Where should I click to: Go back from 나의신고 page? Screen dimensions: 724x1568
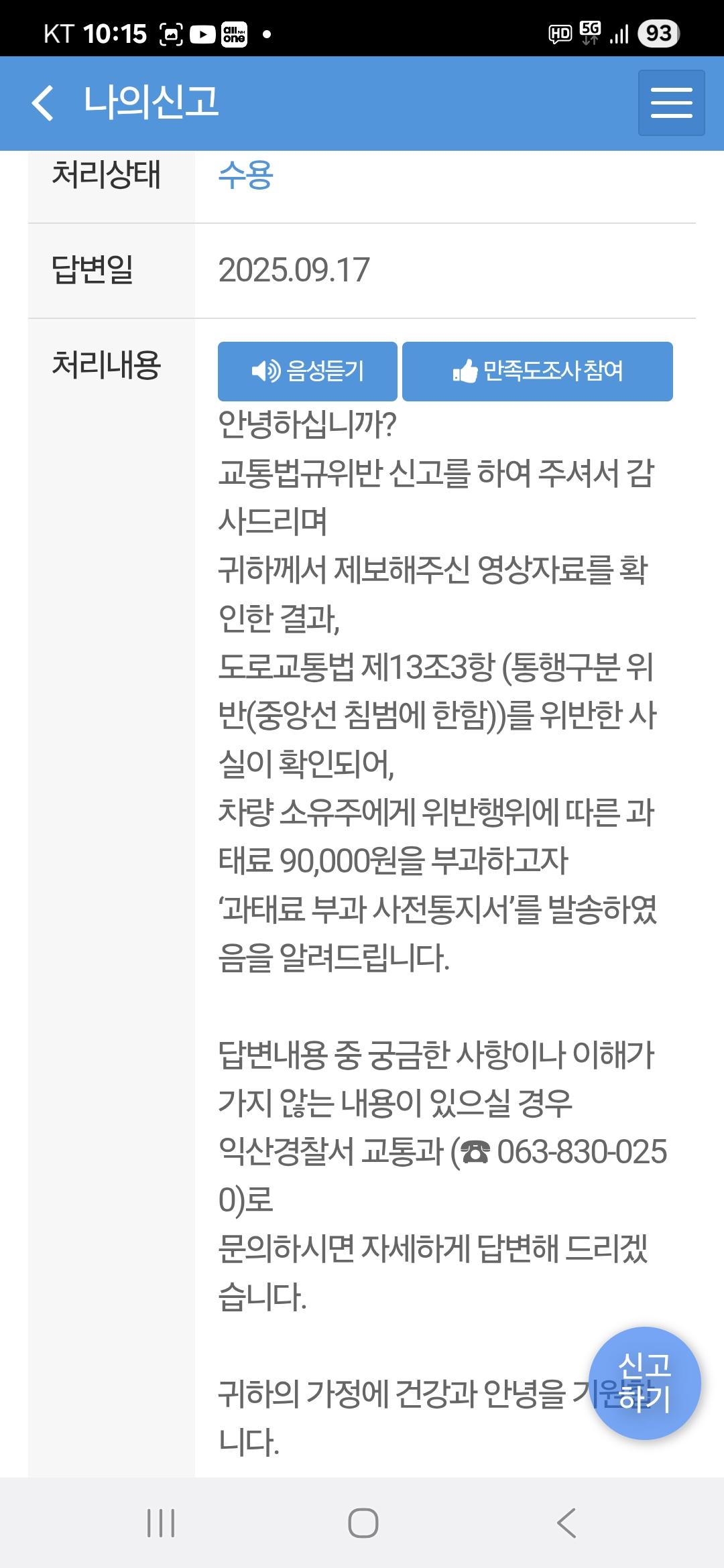pos(43,103)
